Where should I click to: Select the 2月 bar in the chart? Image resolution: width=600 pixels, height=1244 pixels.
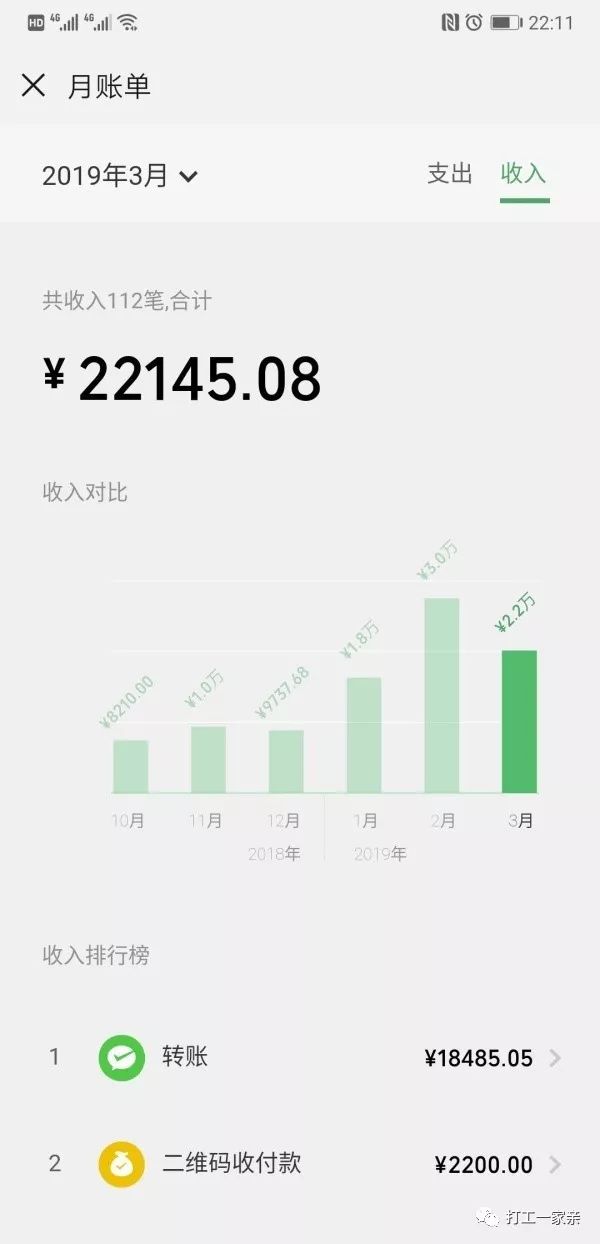(442, 696)
